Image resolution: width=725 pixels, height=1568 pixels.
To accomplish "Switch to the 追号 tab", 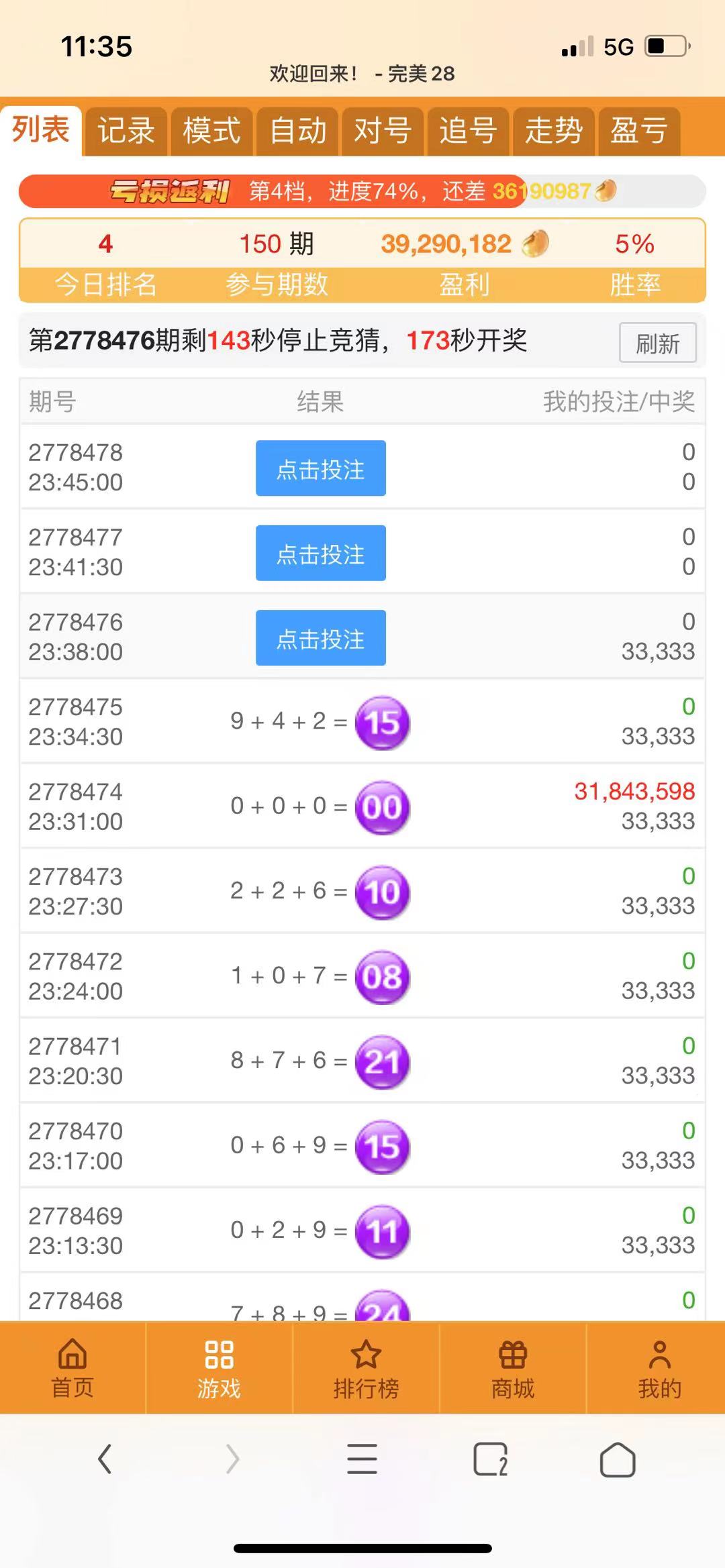I will coord(468,131).
